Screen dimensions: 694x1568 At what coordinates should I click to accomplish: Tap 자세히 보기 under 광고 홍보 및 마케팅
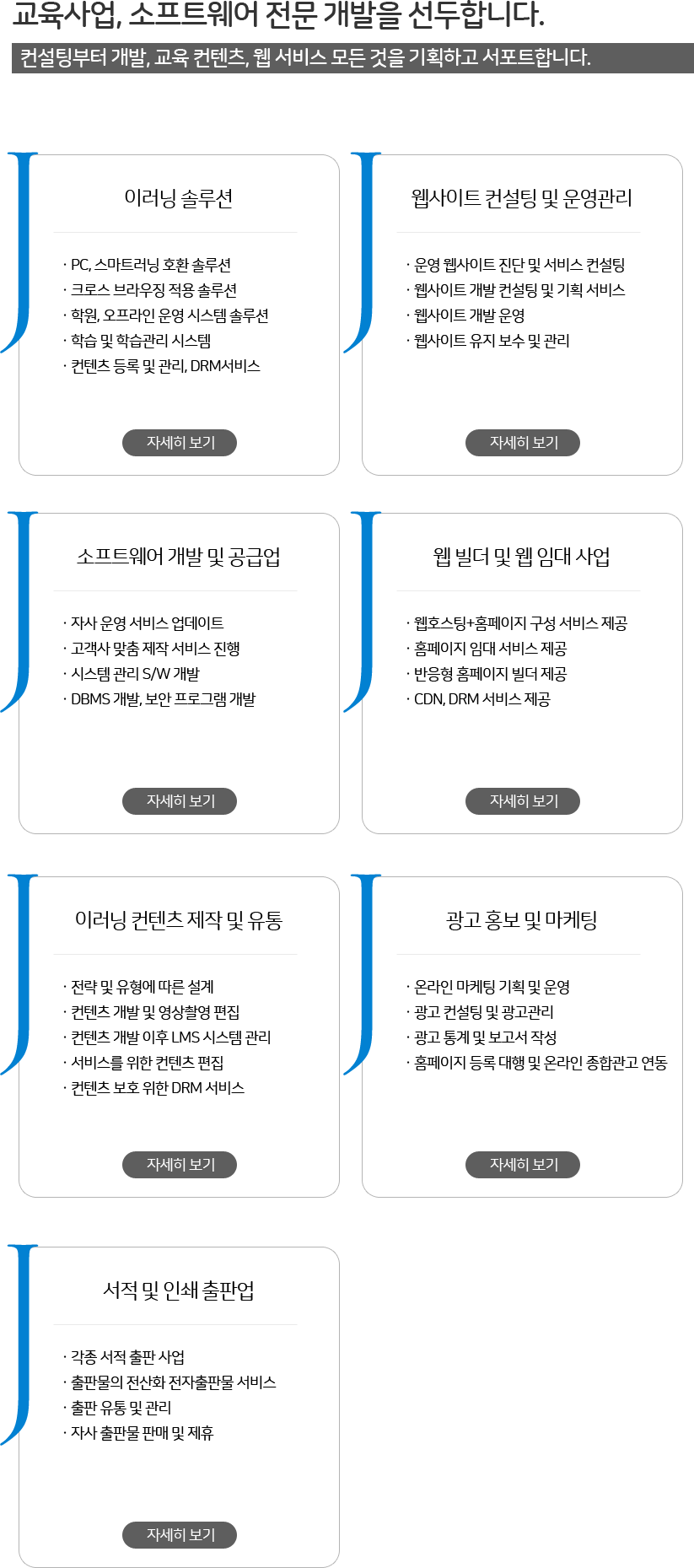[x=523, y=1165]
